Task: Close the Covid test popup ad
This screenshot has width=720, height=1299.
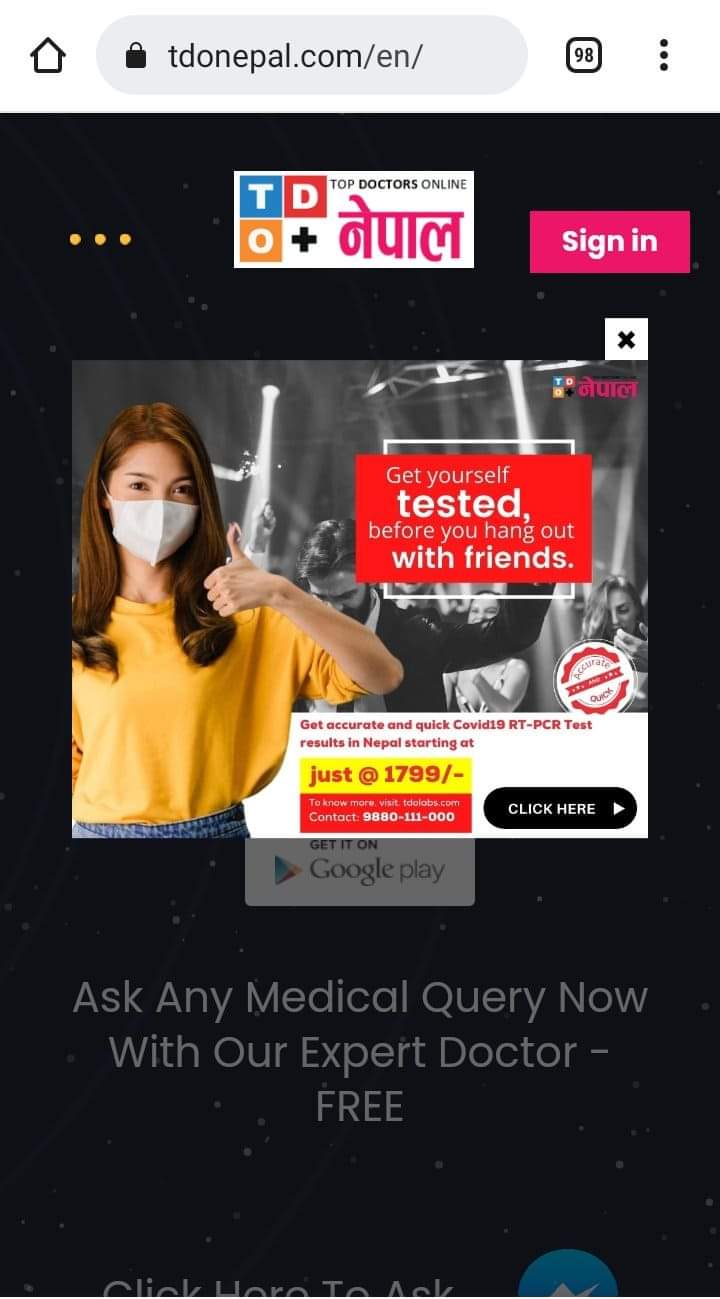Action: [626, 339]
